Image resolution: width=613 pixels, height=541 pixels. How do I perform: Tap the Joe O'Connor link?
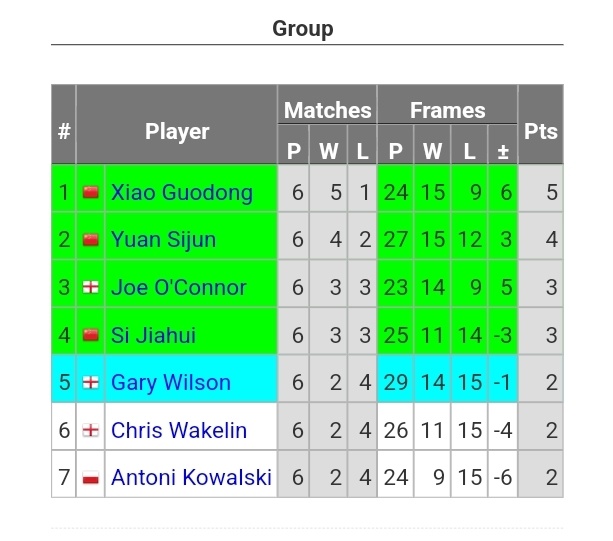coord(178,288)
